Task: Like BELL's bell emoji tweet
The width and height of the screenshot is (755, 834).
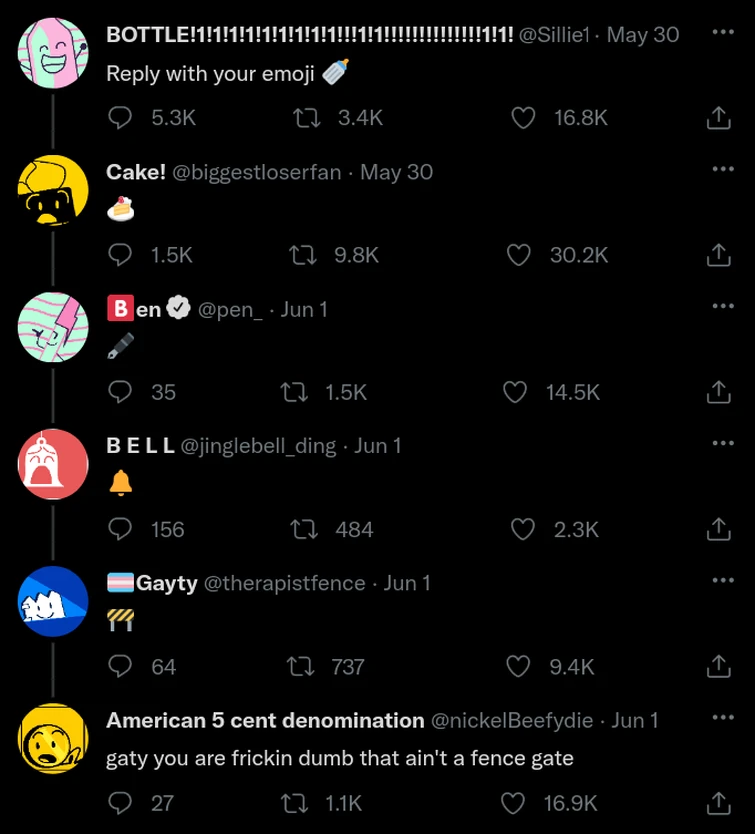Action: point(524,530)
